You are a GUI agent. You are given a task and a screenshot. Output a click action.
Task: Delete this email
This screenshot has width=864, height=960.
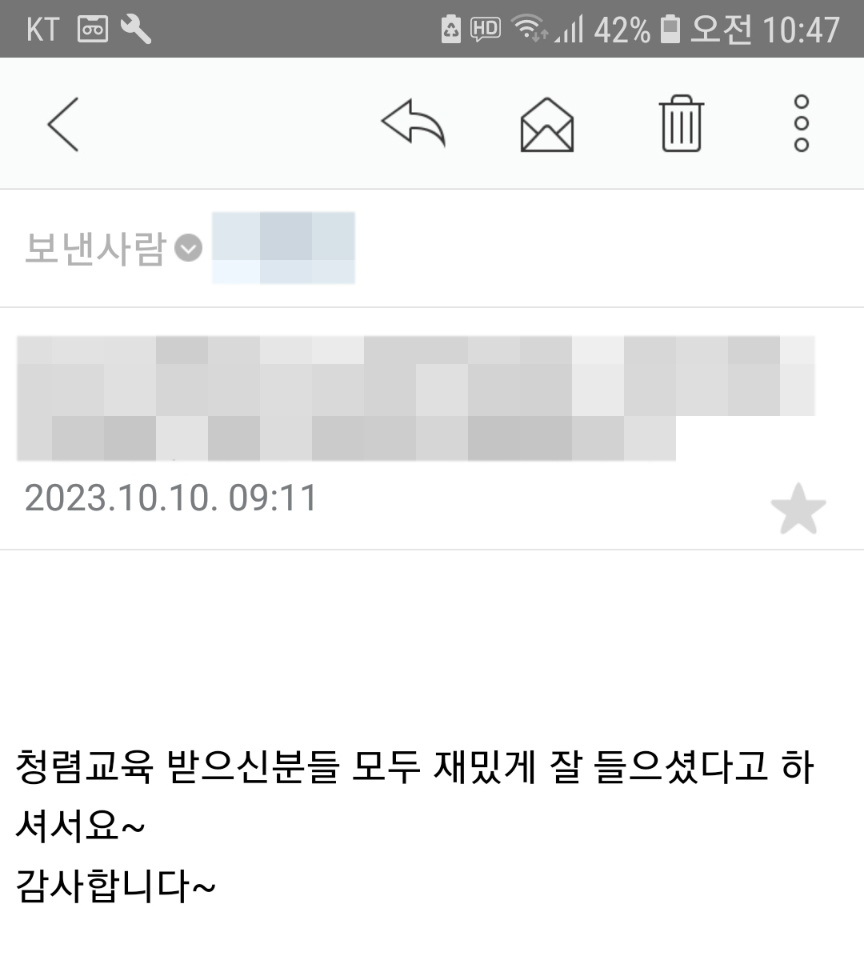point(682,125)
